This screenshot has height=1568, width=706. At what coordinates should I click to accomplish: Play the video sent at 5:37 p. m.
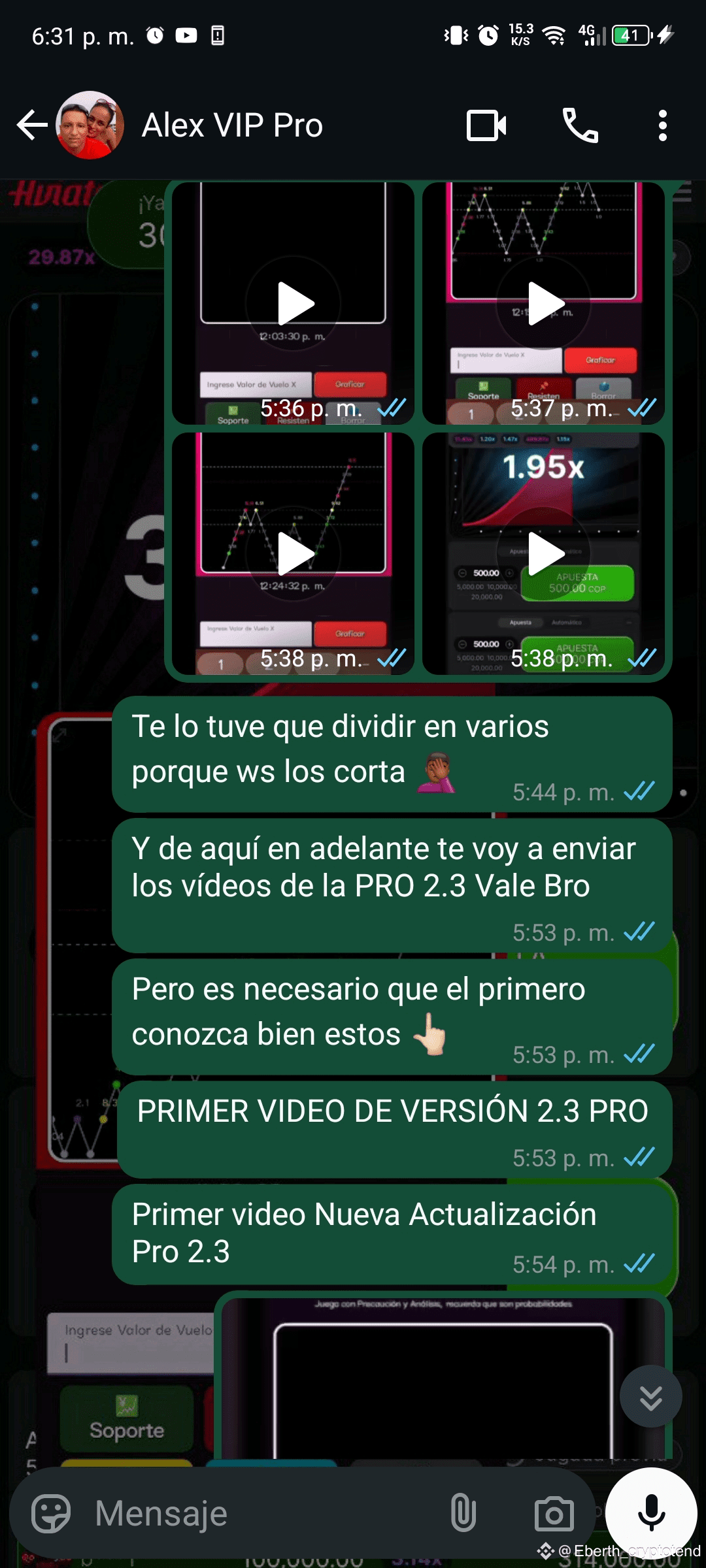tap(543, 303)
